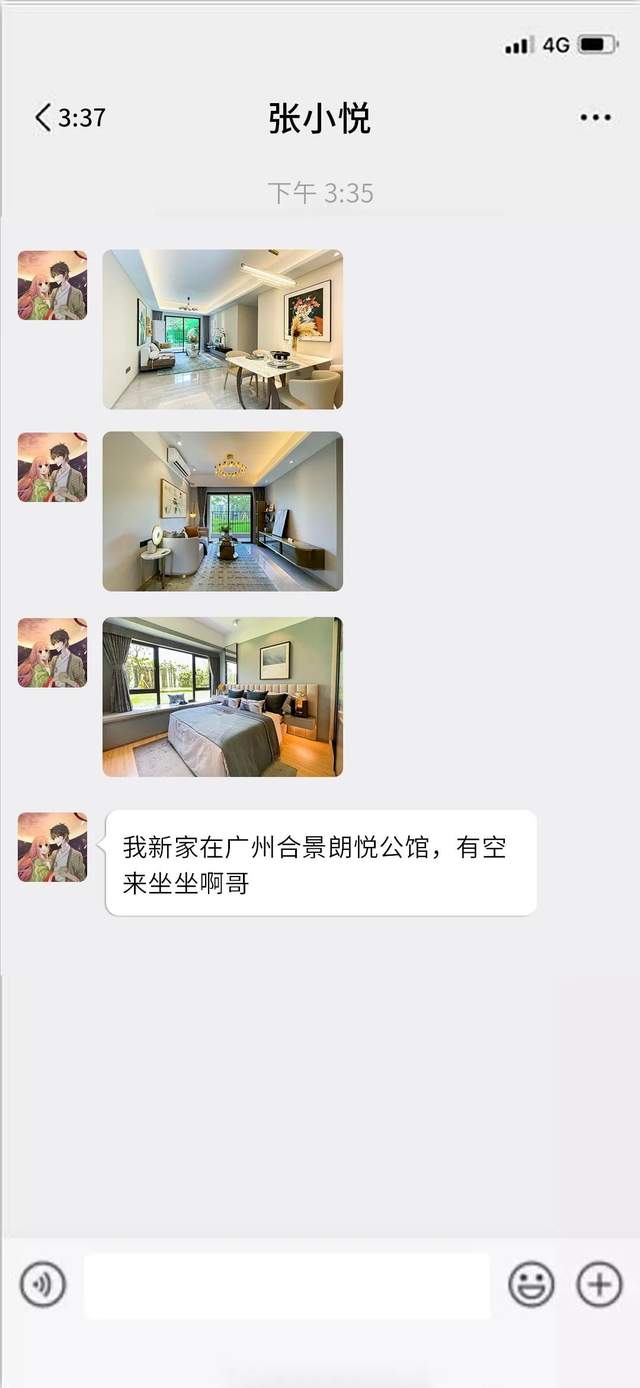Image resolution: width=640 pixels, height=1388 pixels.
Task: Tap 张小悦's avatar beside the text message
Action: point(52,847)
